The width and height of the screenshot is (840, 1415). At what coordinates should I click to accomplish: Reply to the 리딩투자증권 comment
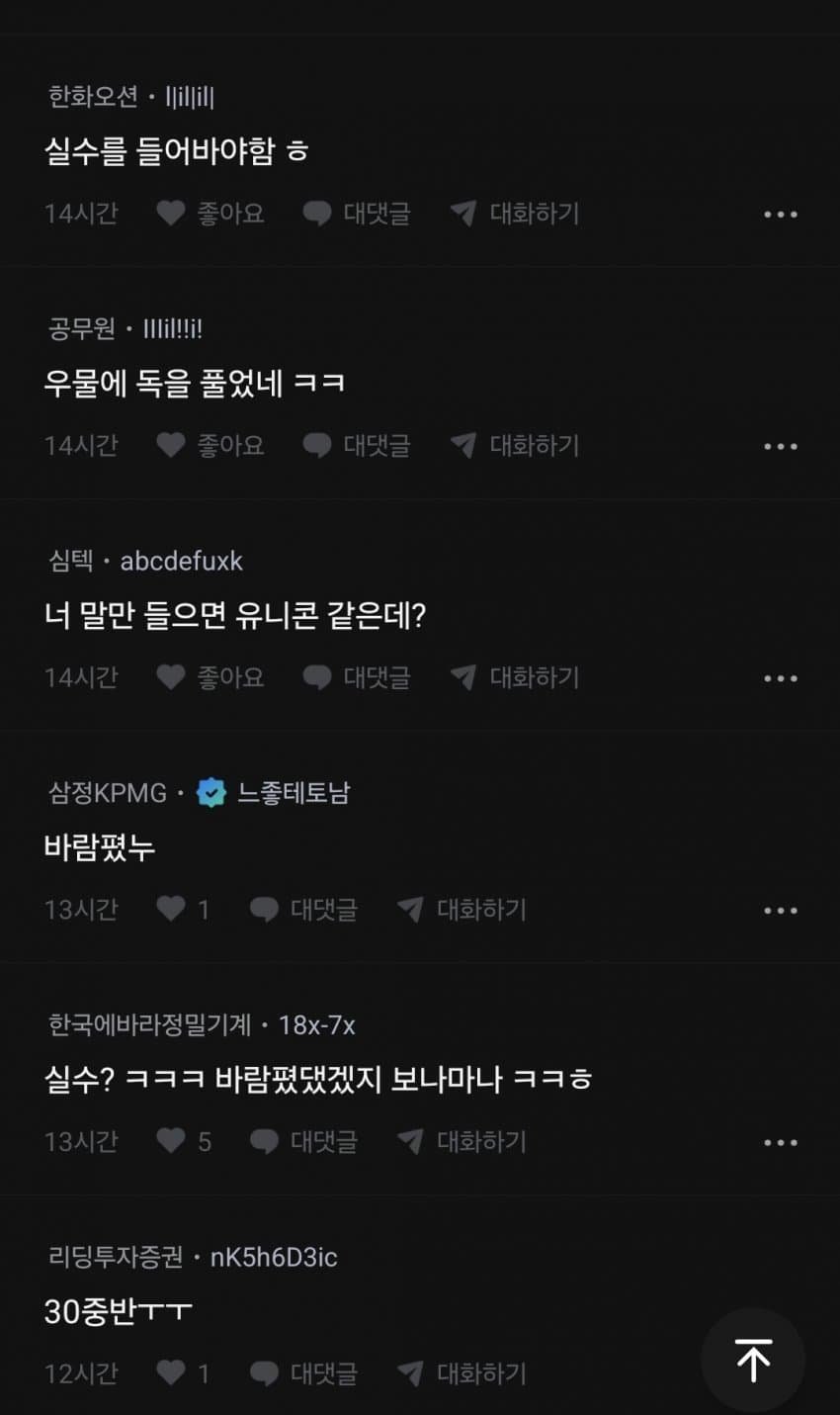coord(303,1373)
